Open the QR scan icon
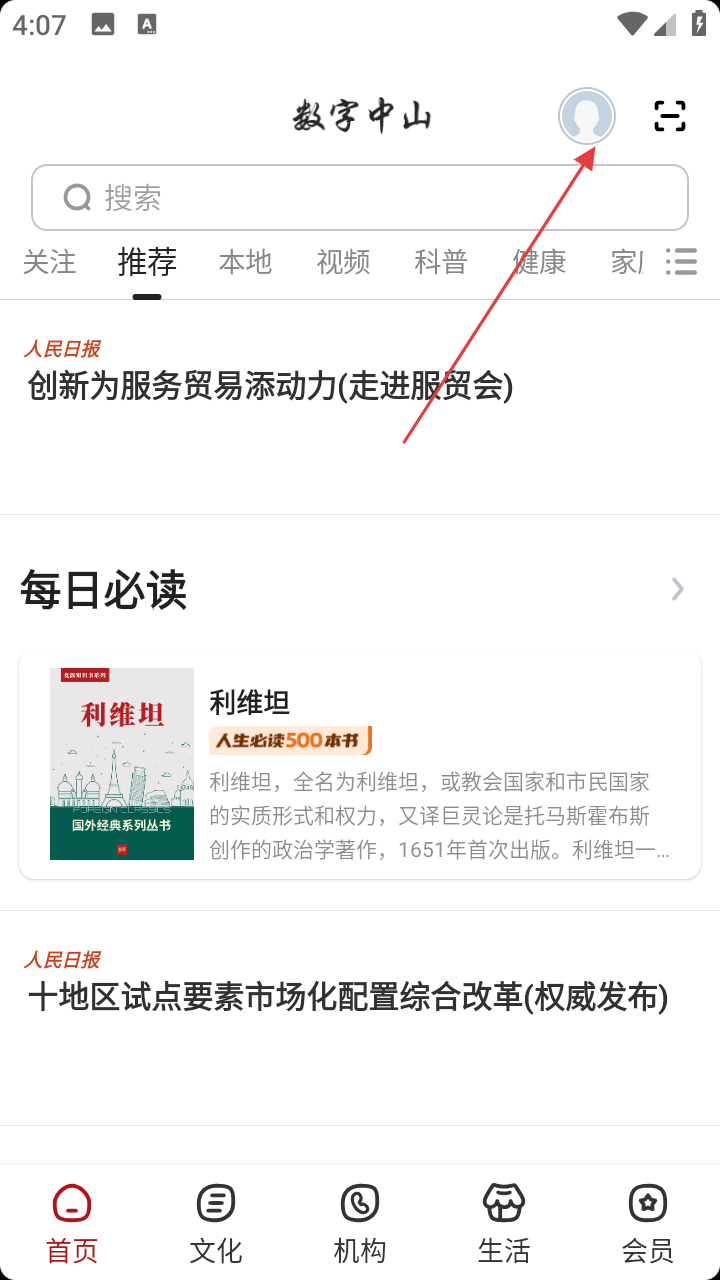 point(670,117)
